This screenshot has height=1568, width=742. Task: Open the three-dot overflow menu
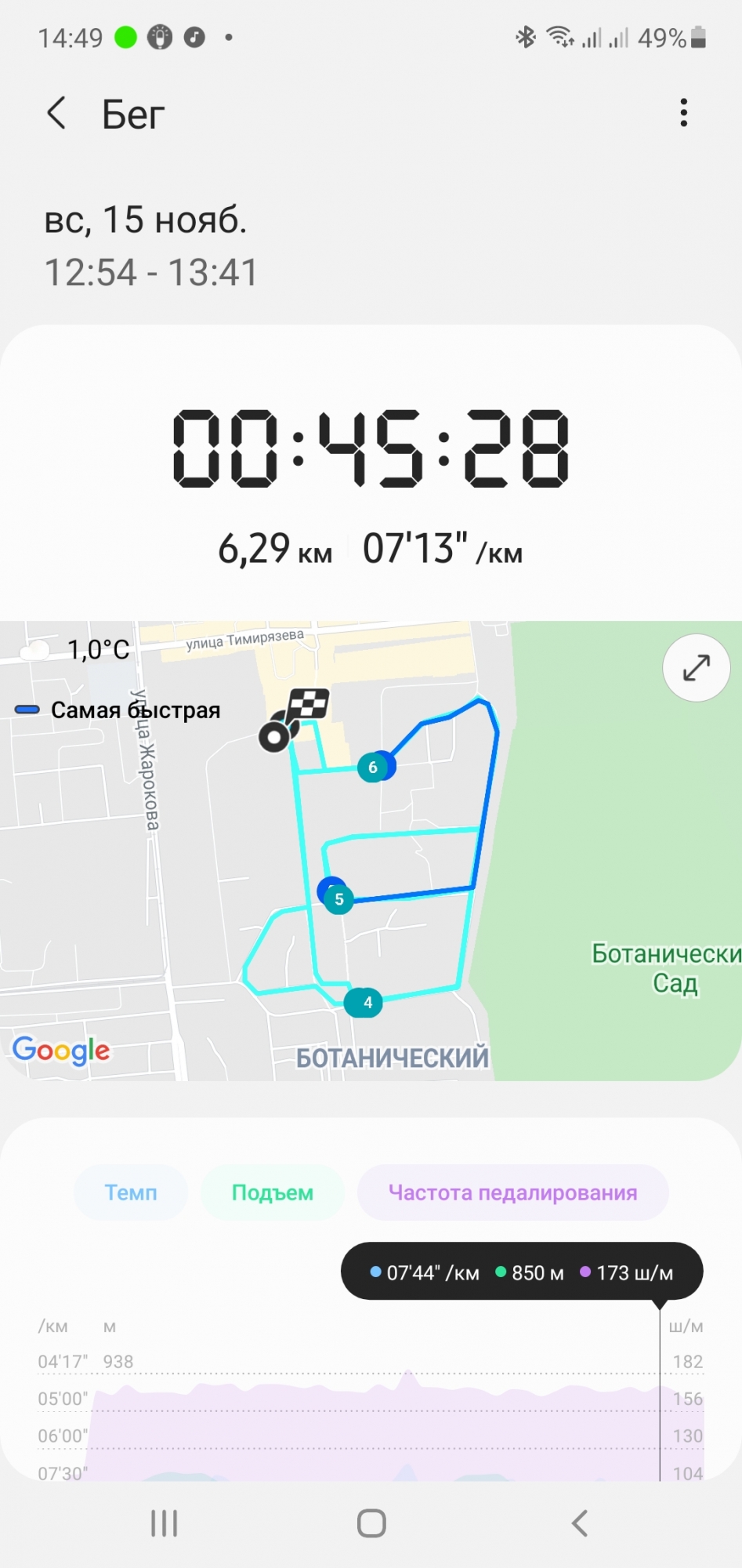coord(684,113)
